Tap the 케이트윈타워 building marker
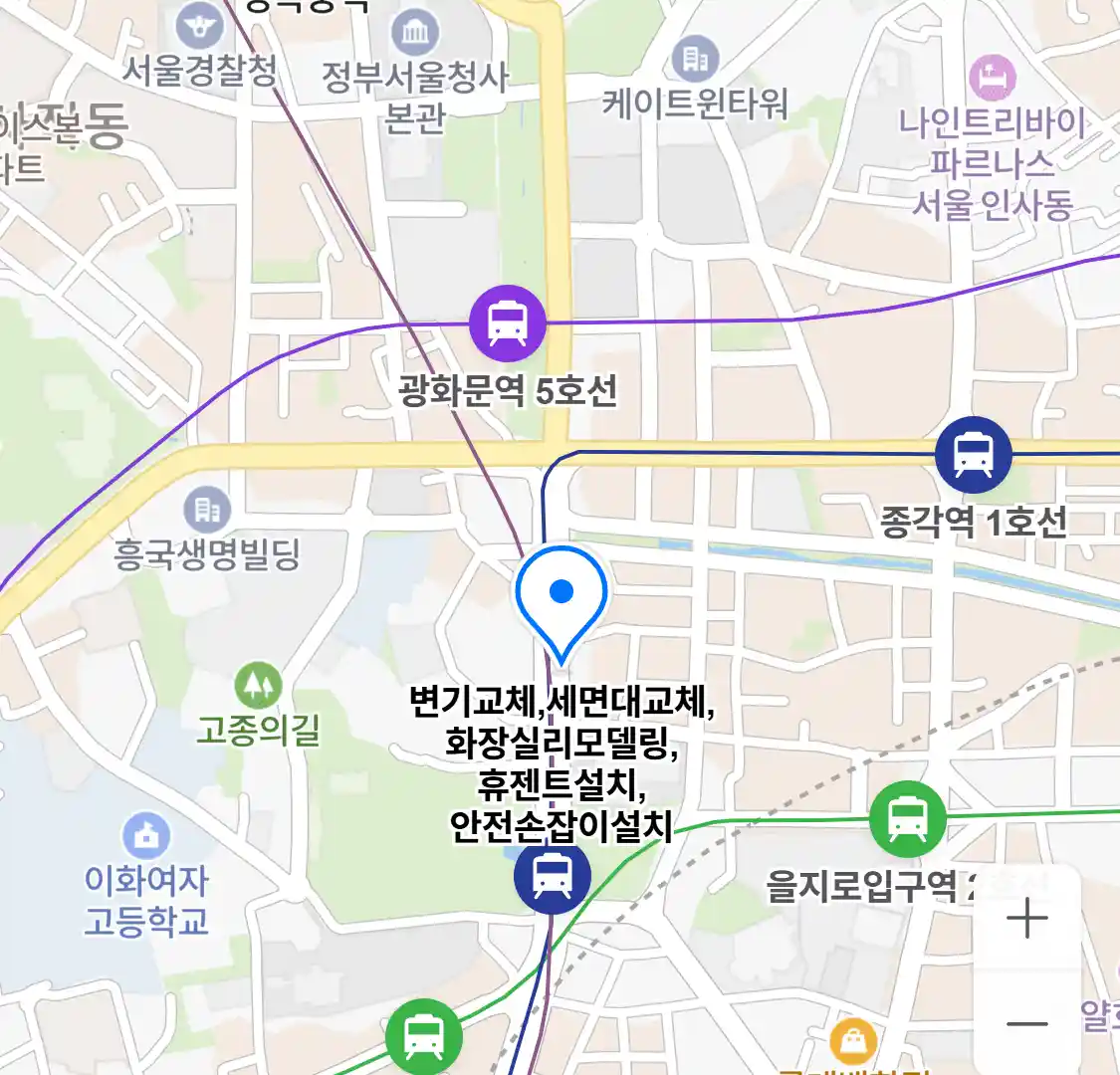 tap(695, 59)
